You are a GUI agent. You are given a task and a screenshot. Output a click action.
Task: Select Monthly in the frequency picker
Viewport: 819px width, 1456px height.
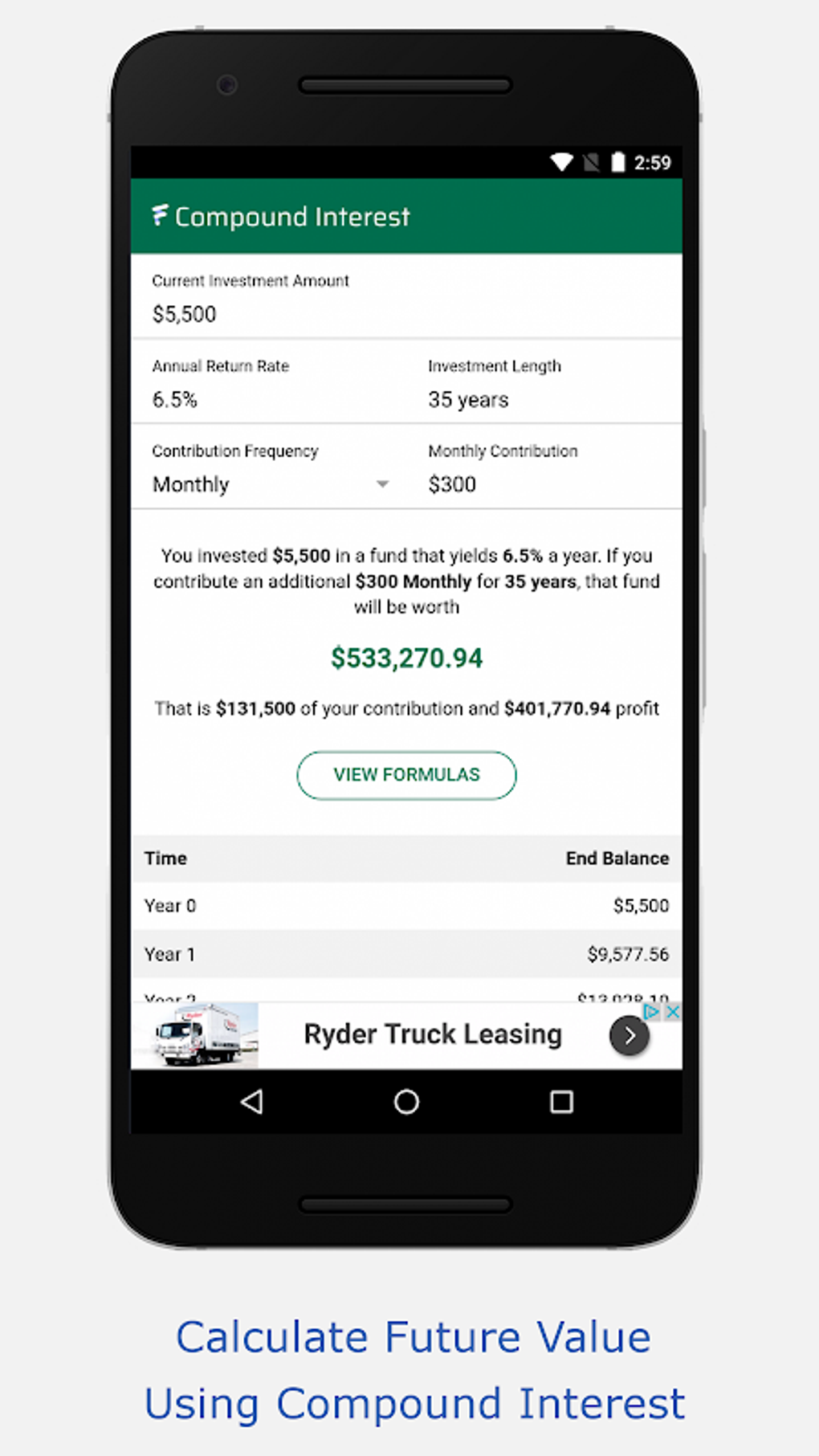[x=190, y=483]
